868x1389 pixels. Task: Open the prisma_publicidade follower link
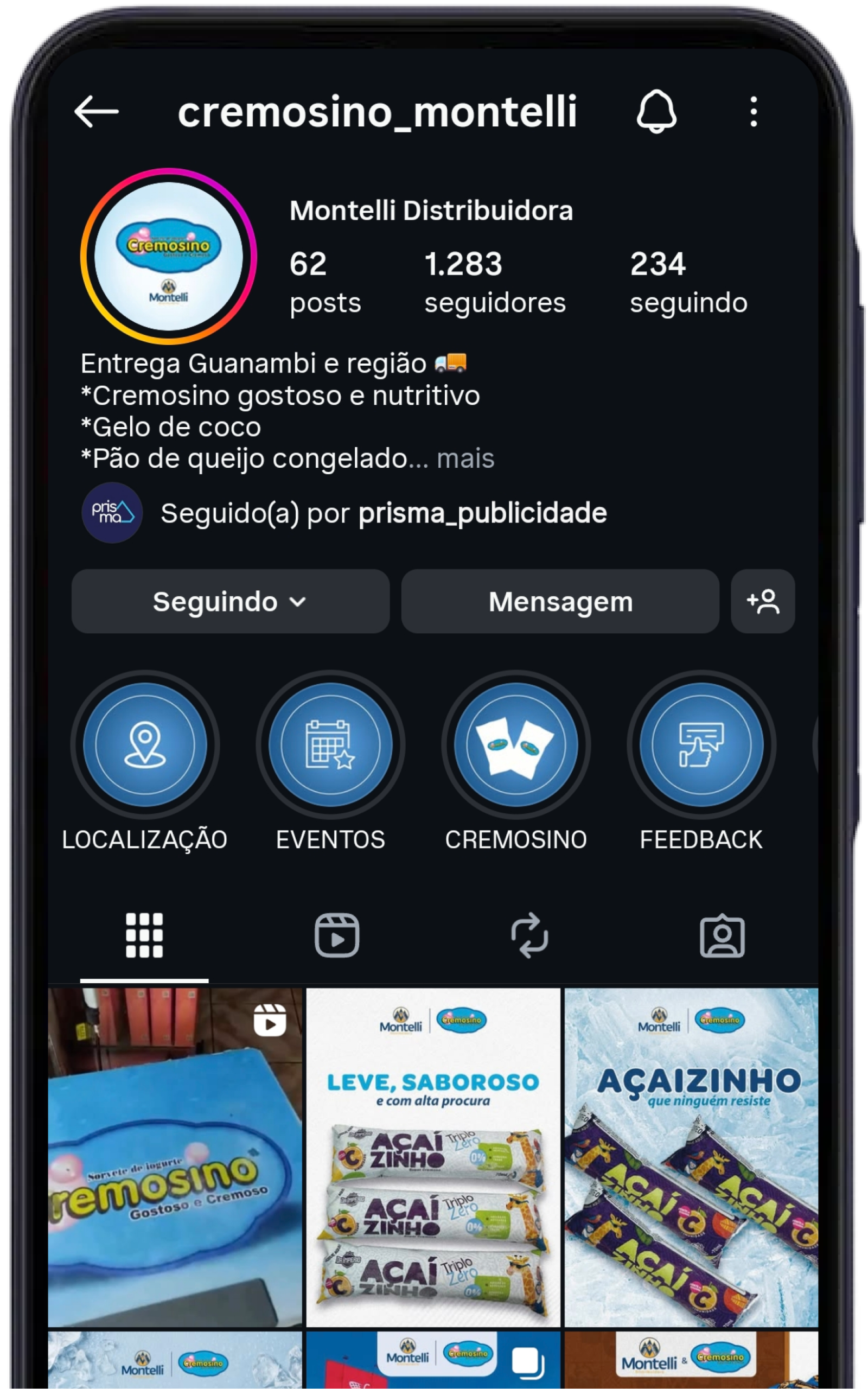coord(482,513)
